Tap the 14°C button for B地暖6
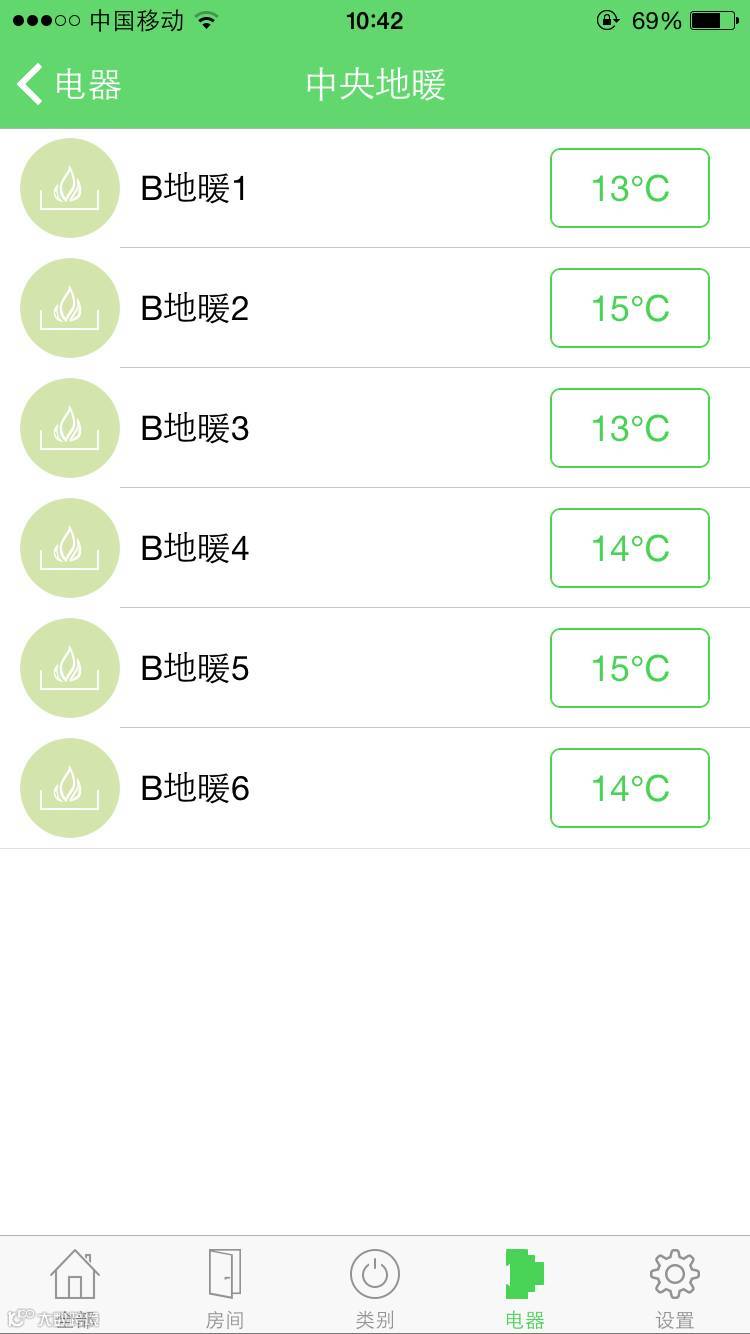The width and height of the screenshot is (750, 1334). (629, 788)
